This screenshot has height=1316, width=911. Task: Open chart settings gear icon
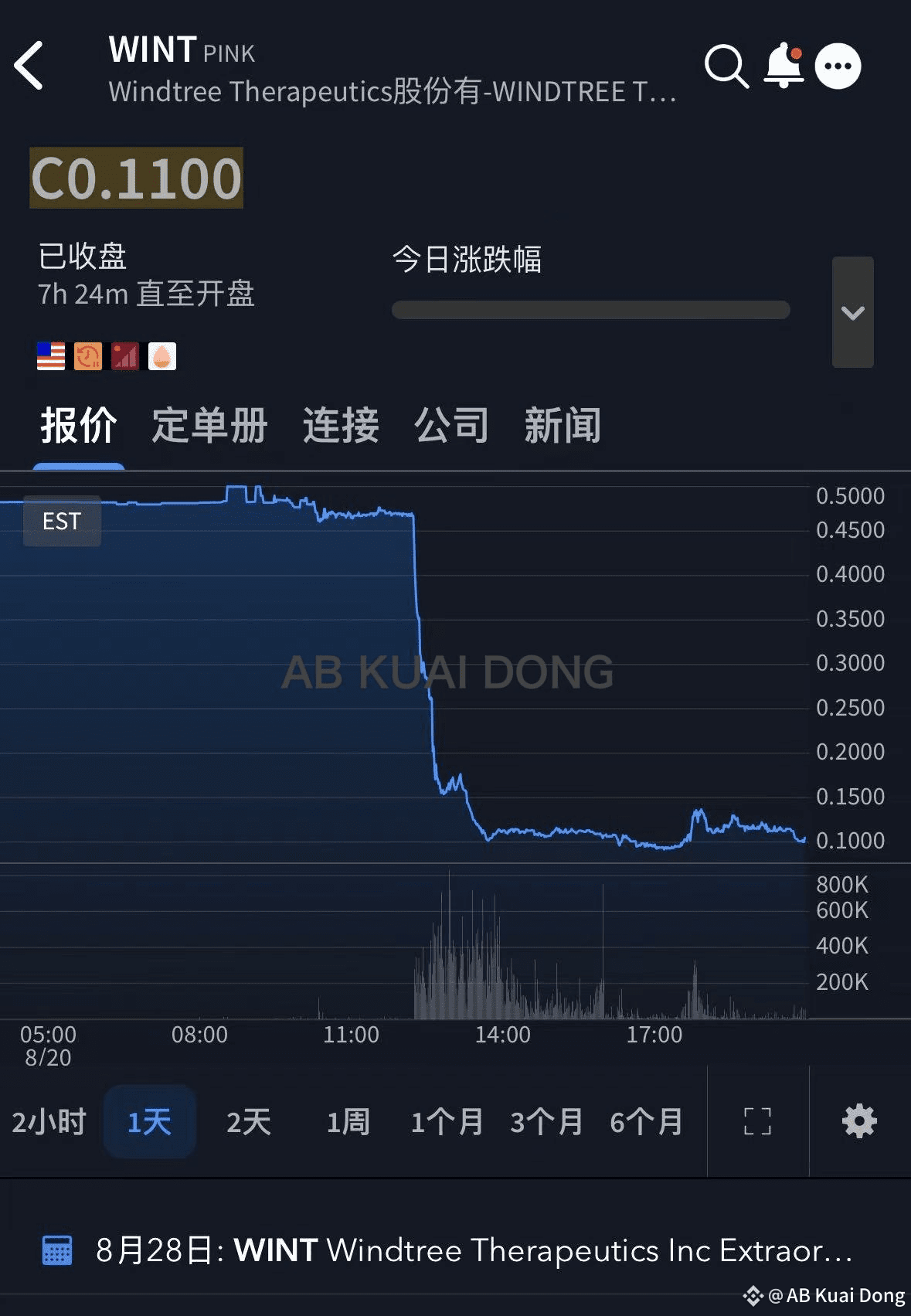858,1121
